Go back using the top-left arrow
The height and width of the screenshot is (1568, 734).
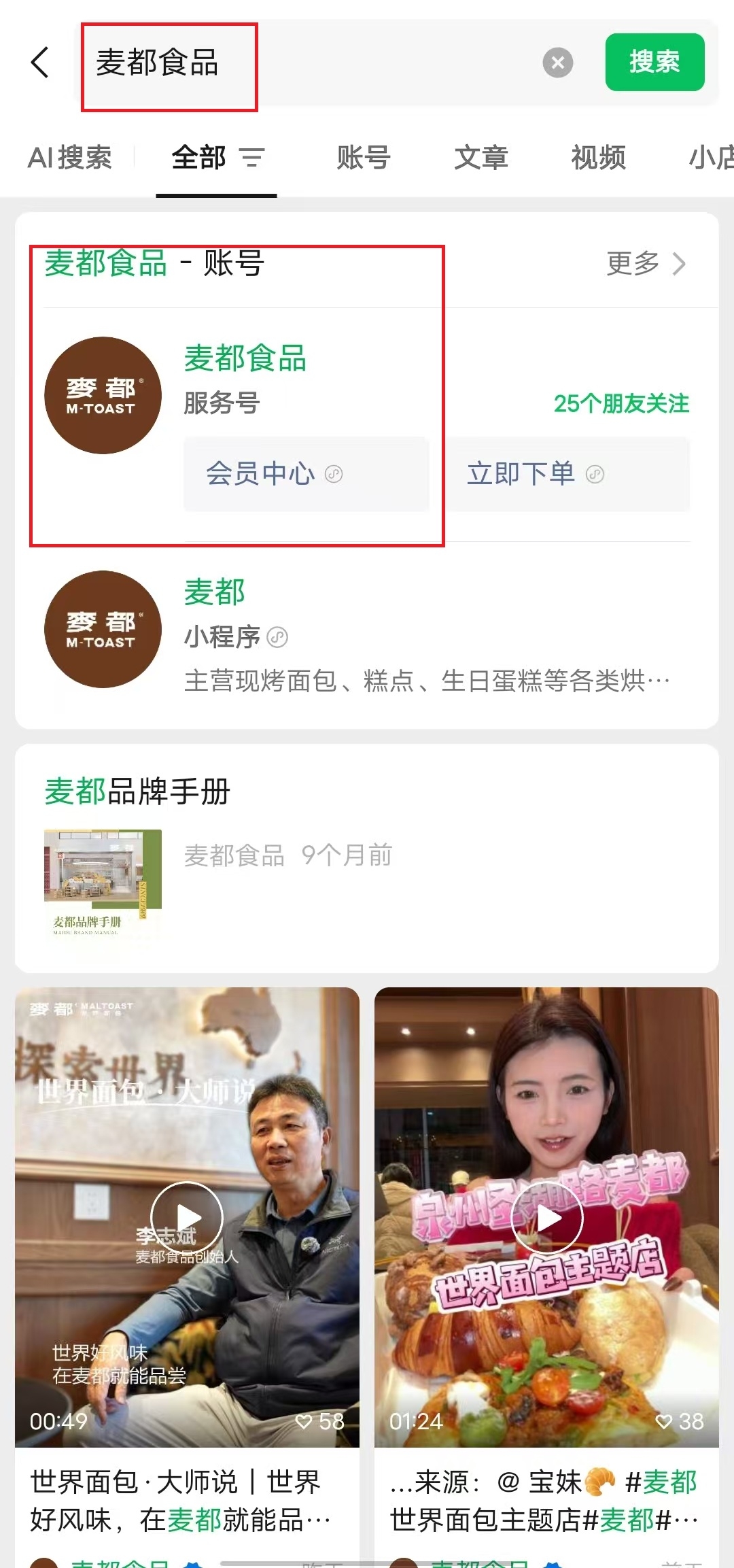pos(41,63)
